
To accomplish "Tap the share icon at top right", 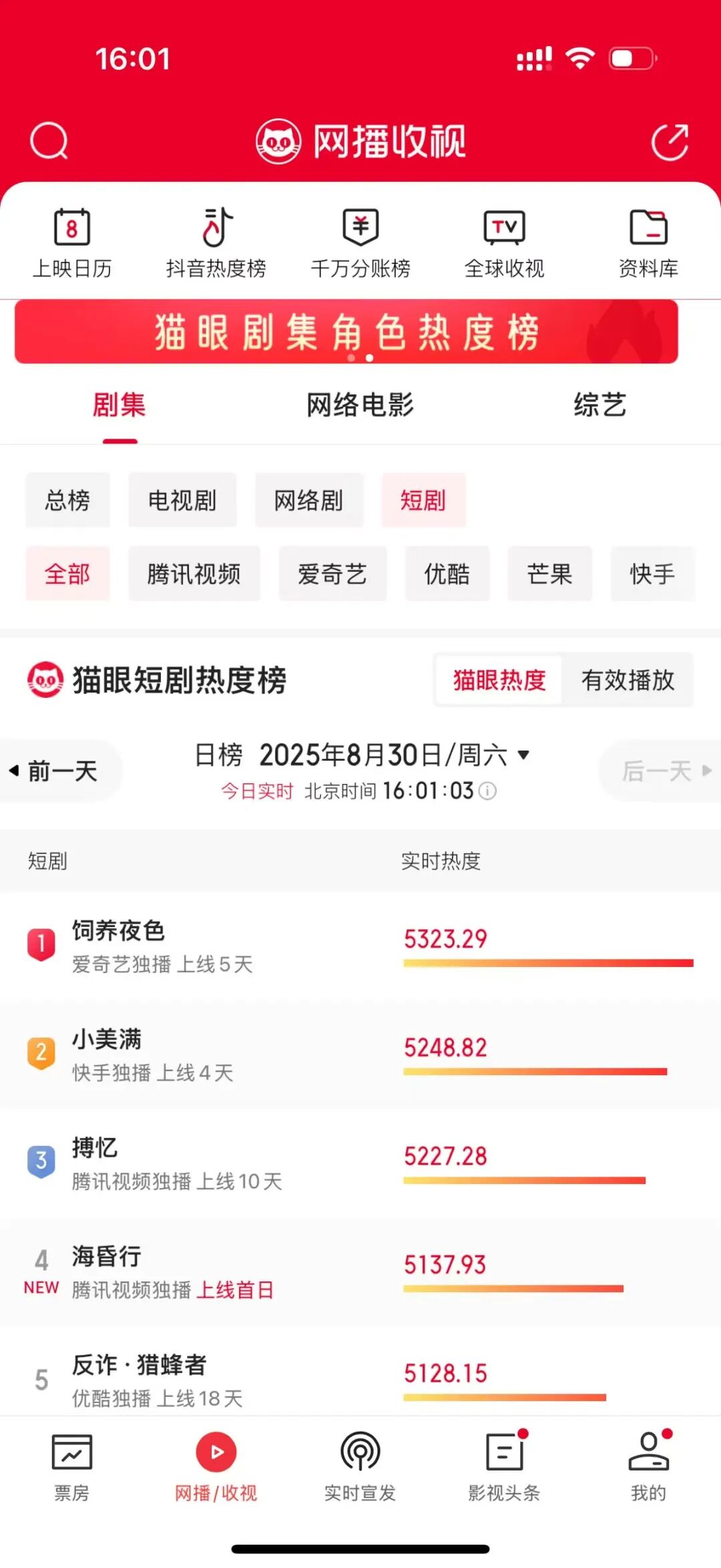I will [x=670, y=142].
